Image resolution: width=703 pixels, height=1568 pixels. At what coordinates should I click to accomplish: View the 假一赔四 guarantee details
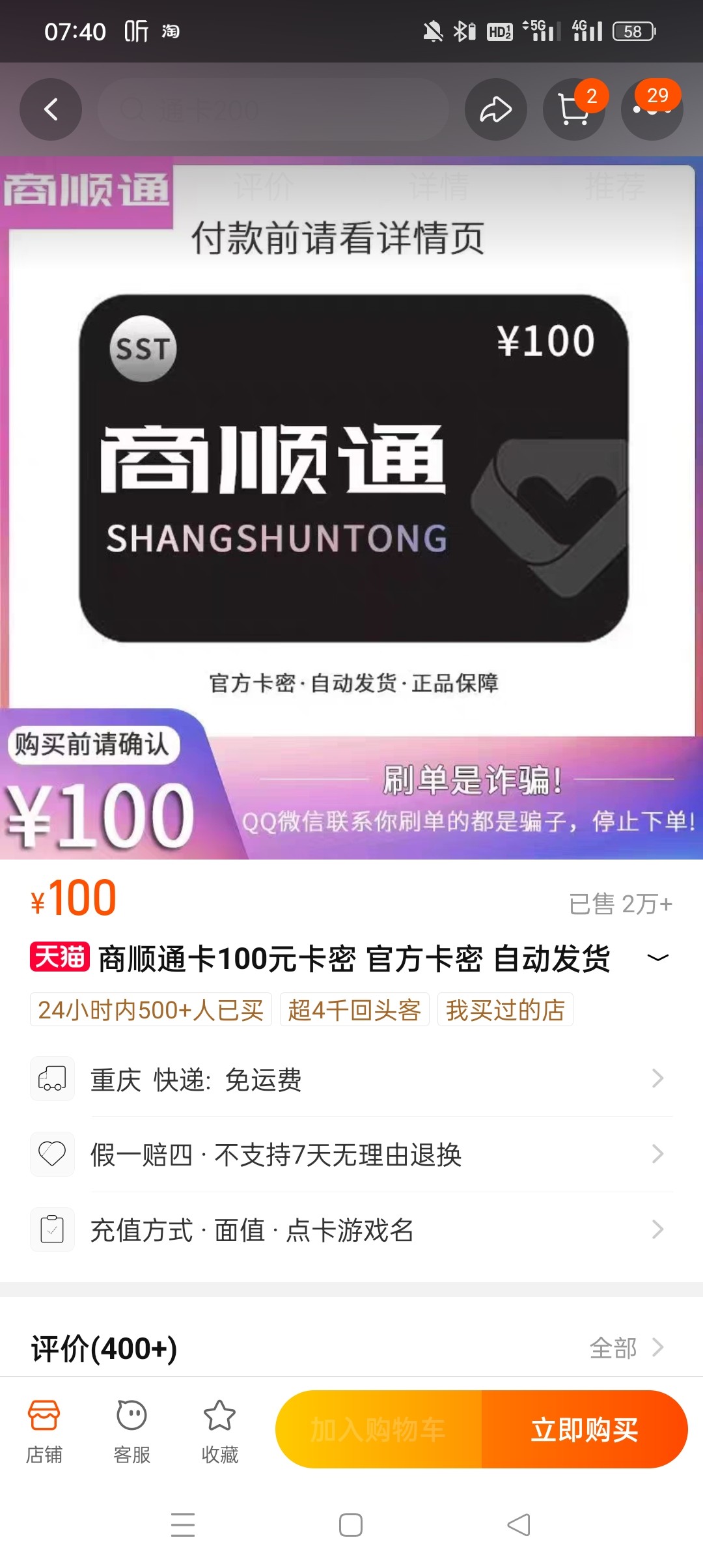(x=351, y=1155)
